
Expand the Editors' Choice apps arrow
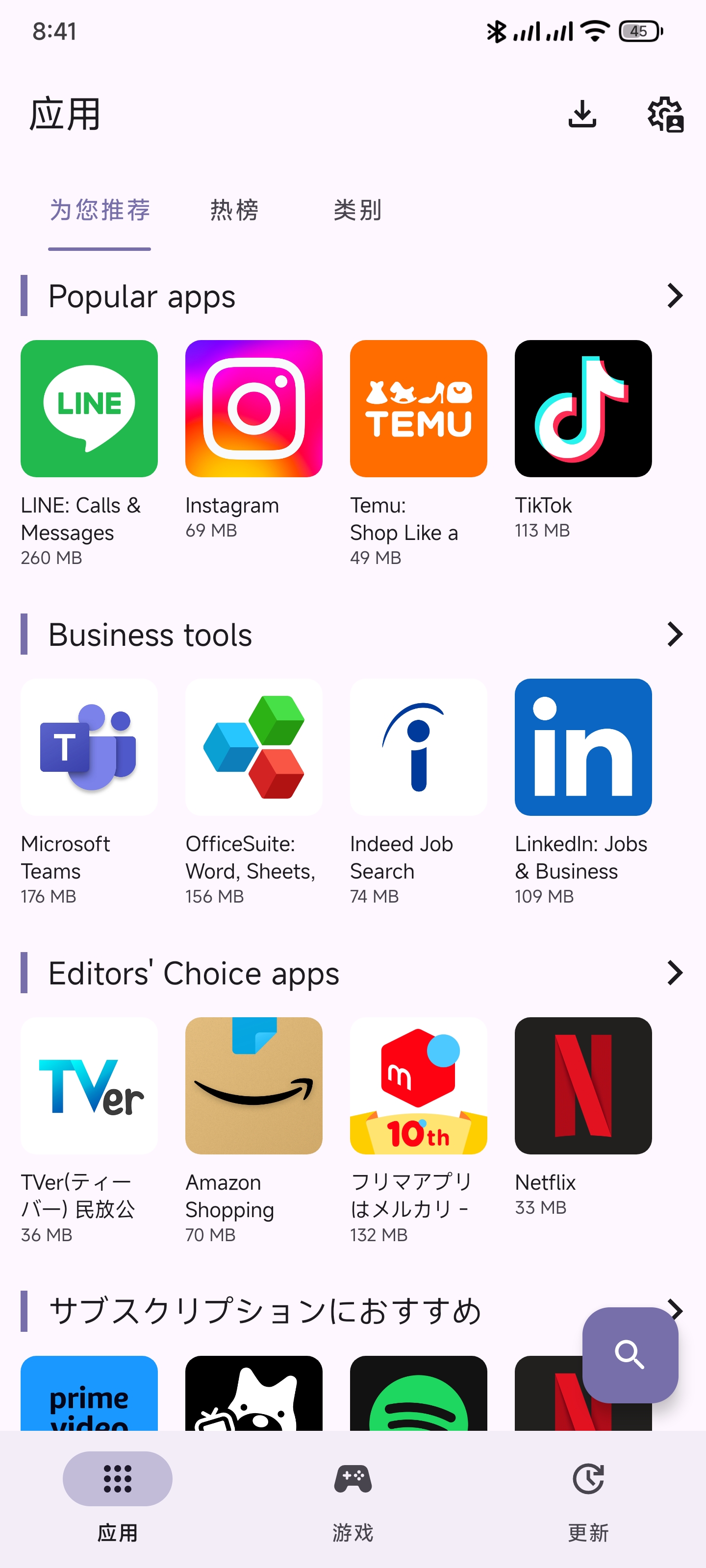[674, 973]
